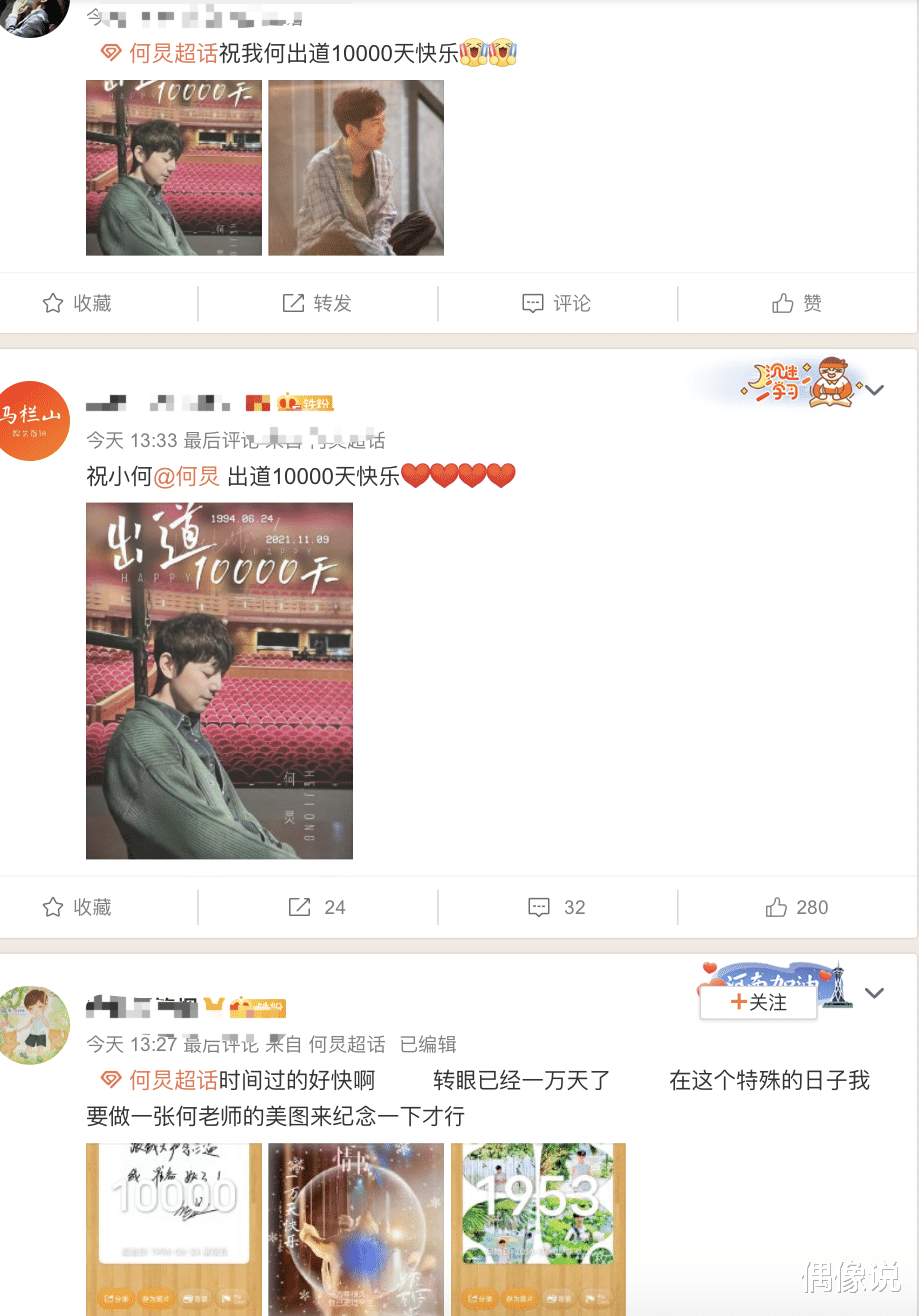Click the 何炅超话 topic badge icon on the first post
919x1316 pixels.
pyautogui.click(x=110, y=54)
